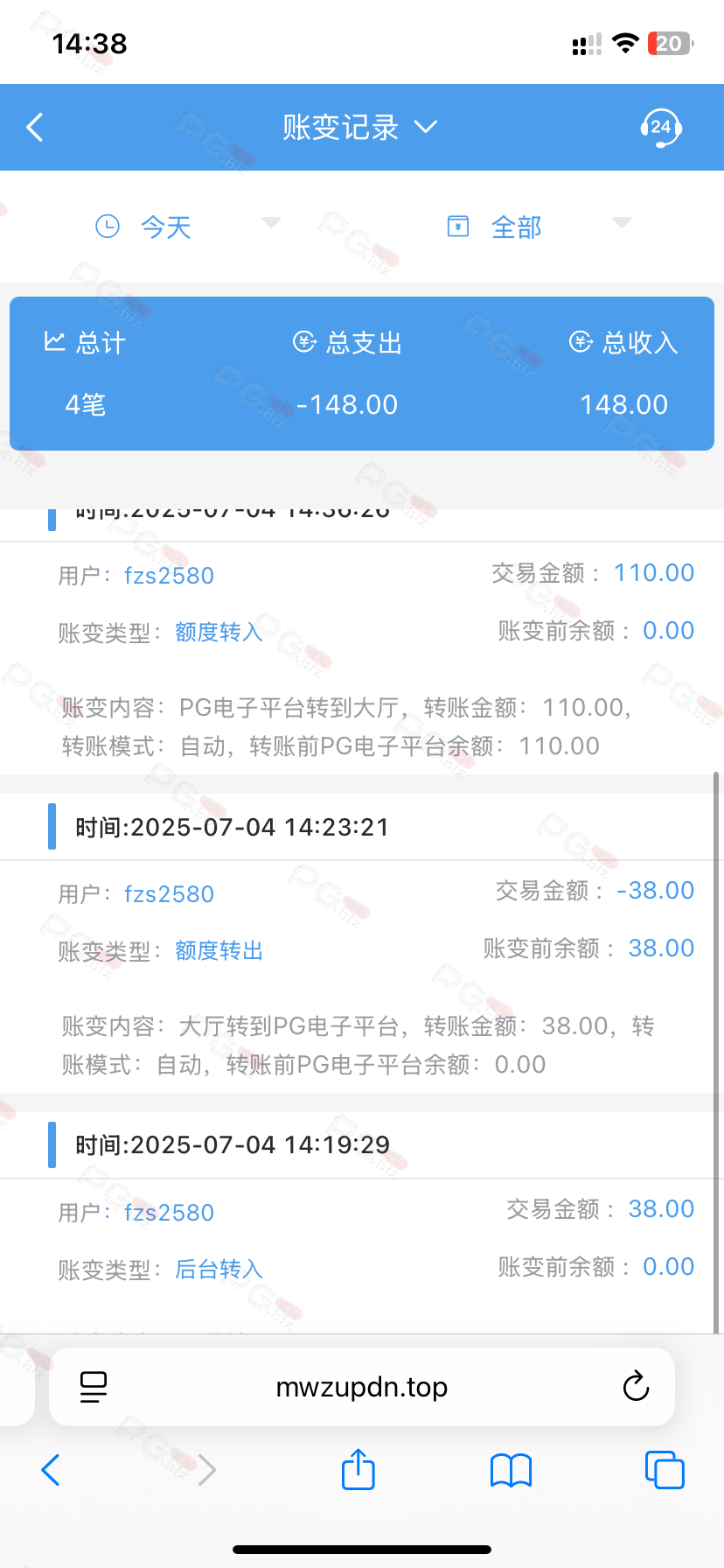This screenshot has width=724, height=1568.
Task: Show all open Safari tabs
Action: [664, 1470]
